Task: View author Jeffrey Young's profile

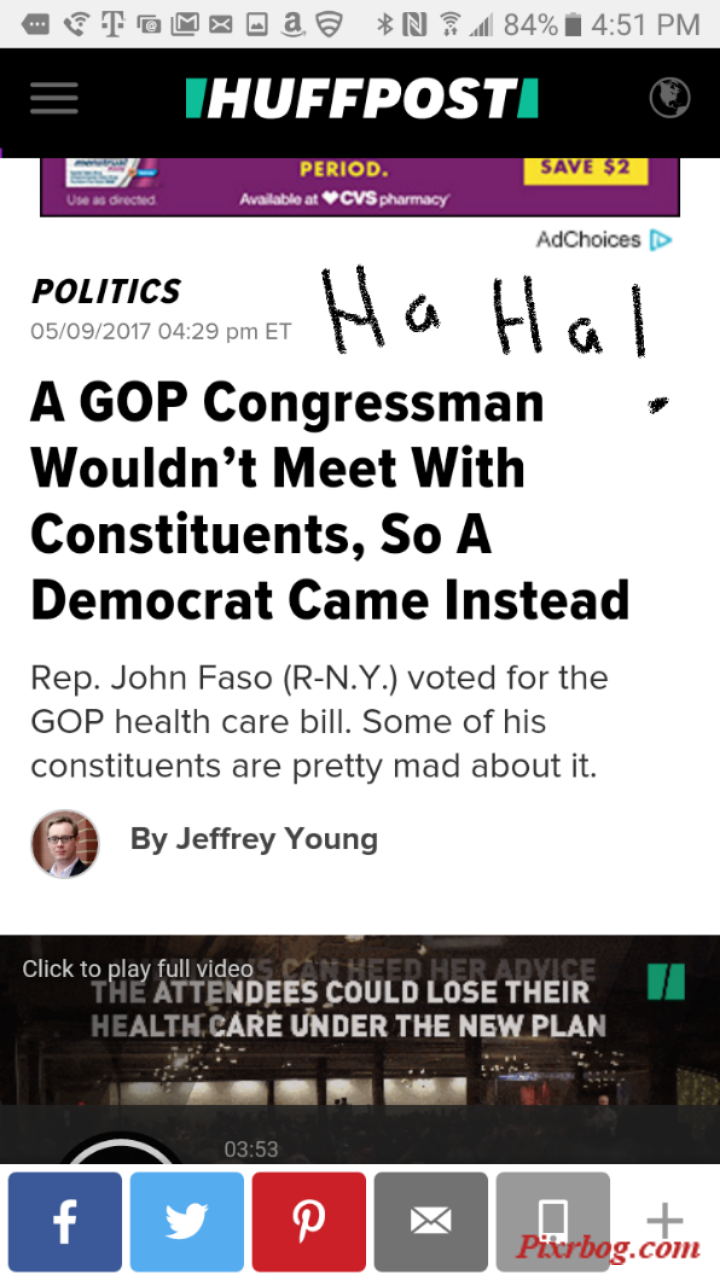Action: tap(254, 838)
